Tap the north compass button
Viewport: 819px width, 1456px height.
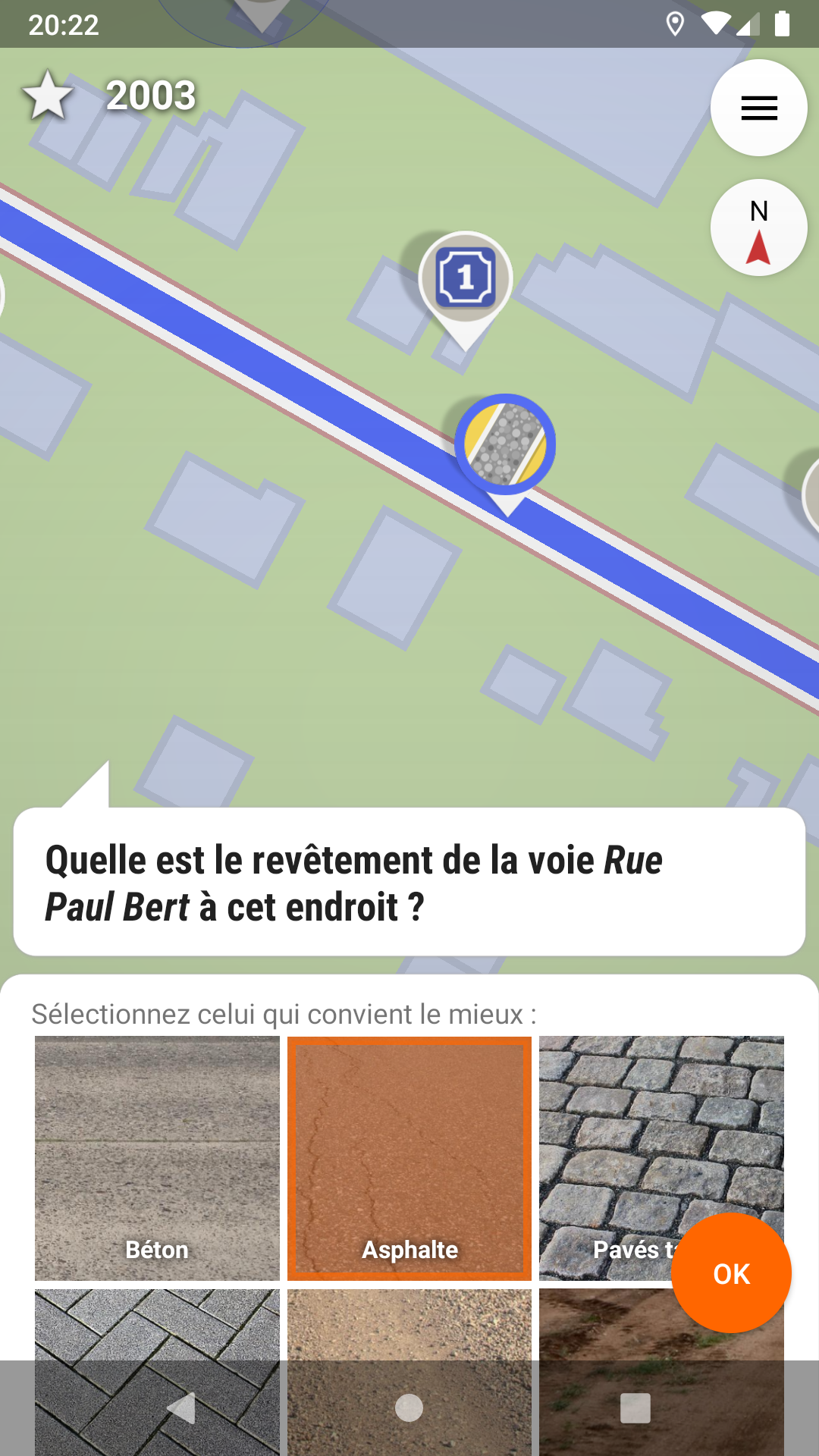point(758,227)
